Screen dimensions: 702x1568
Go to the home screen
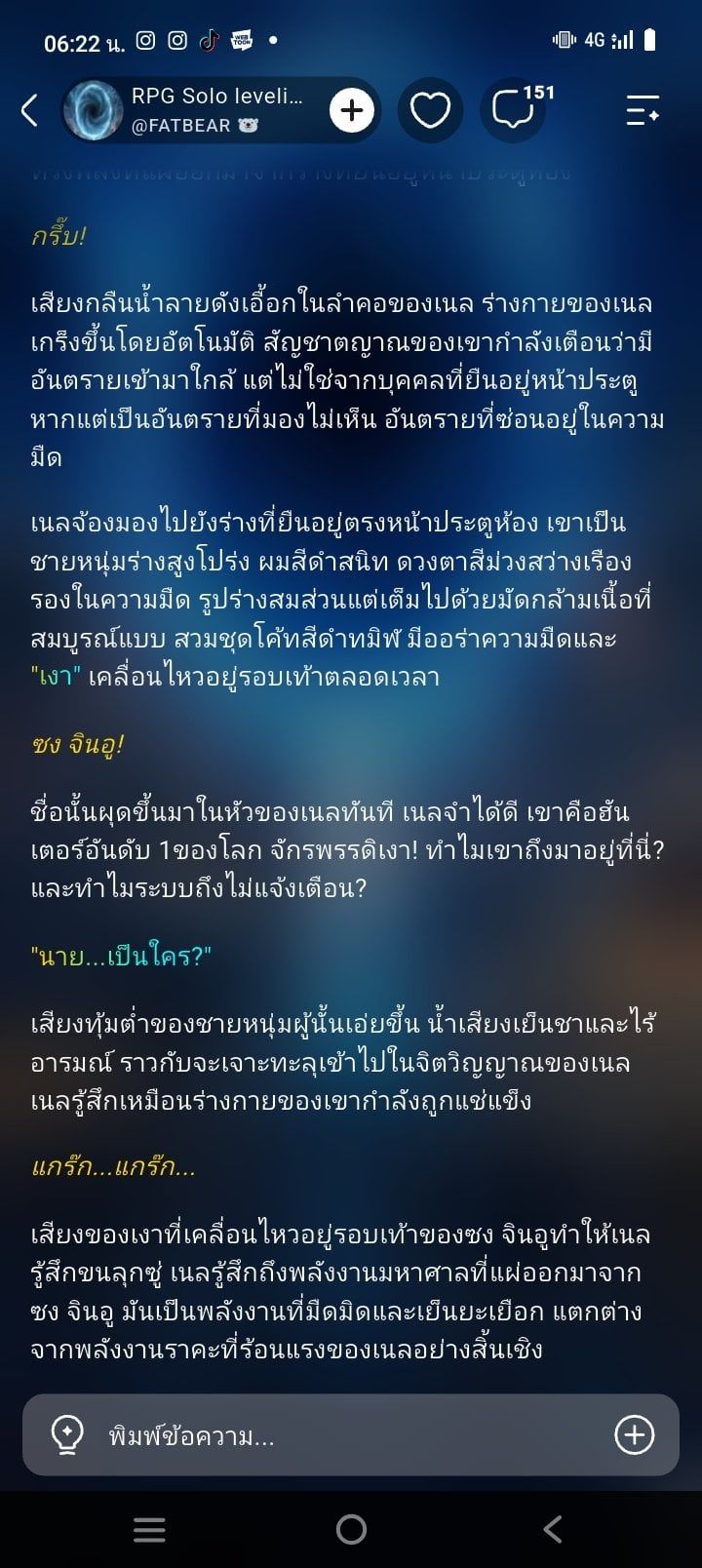[351, 1529]
